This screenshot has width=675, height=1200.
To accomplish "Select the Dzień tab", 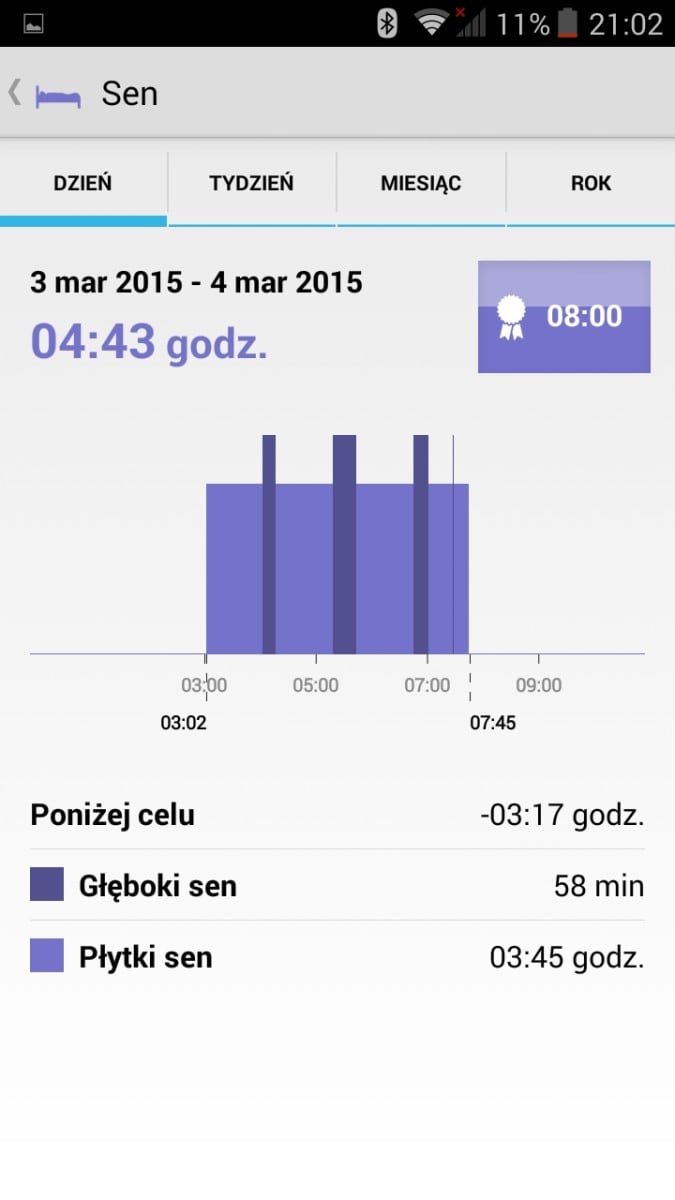I will 83,184.
